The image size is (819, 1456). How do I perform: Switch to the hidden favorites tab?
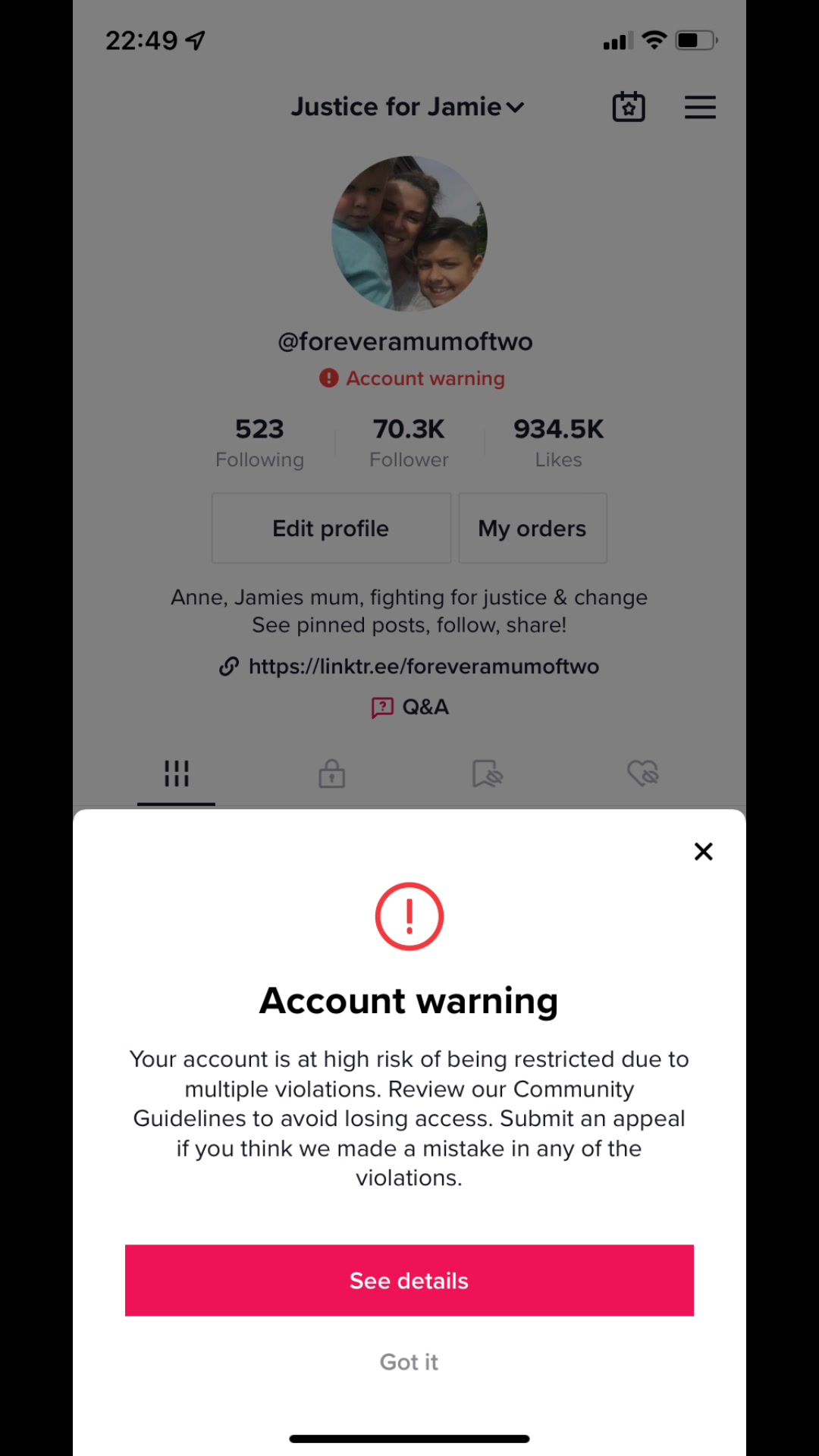point(487,773)
